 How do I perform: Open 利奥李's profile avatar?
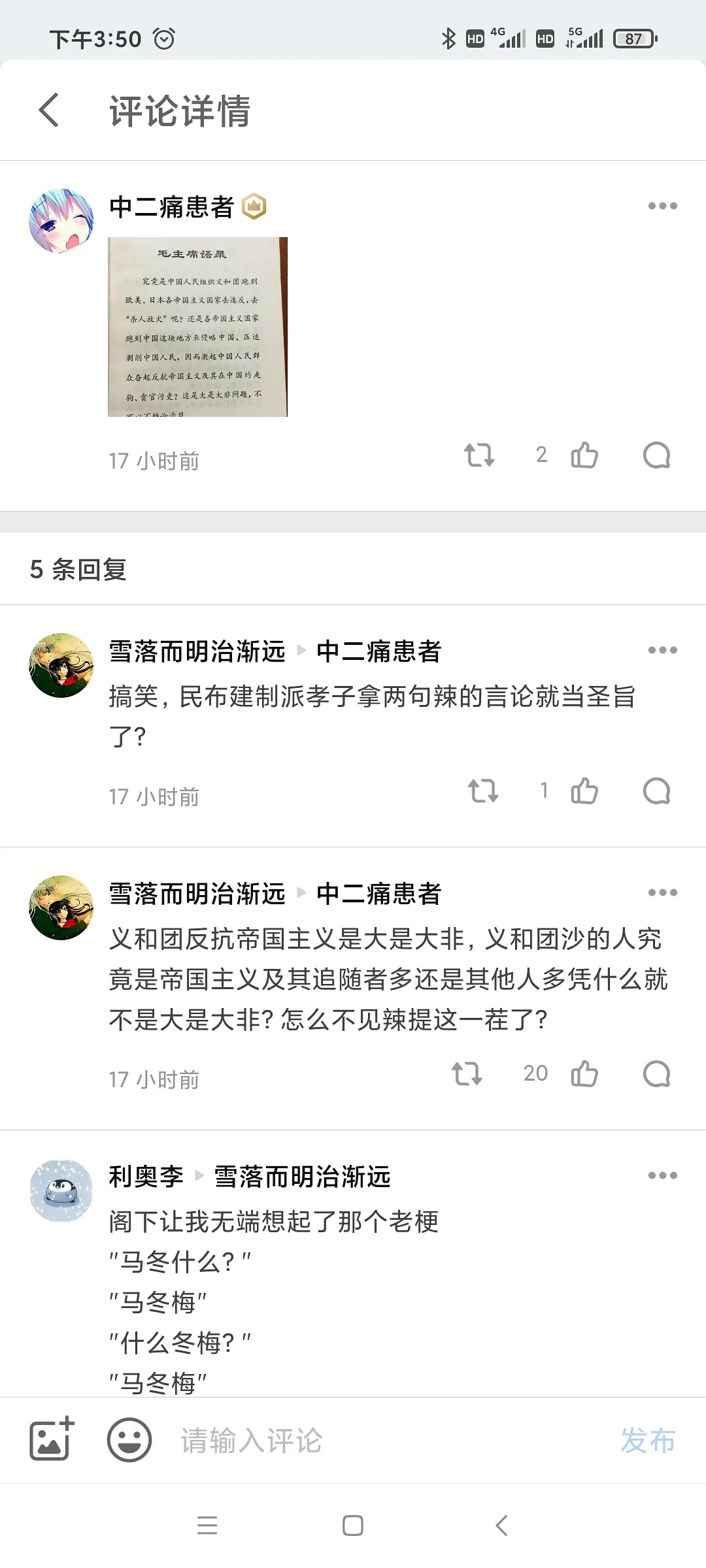point(61,1190)
